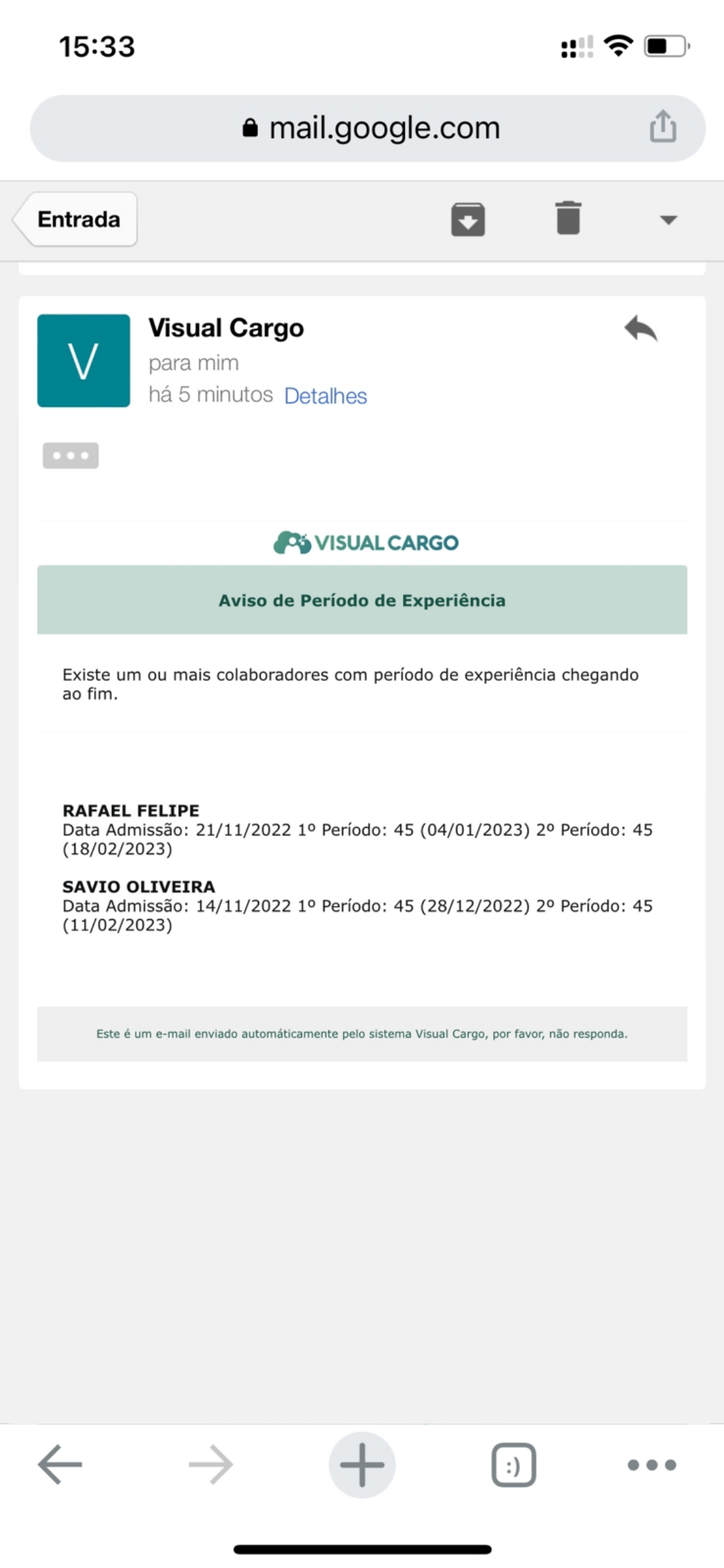Go back to the Entrada inbox
The width and height of the screenshot is (724, 1568).
pos(77,219)
